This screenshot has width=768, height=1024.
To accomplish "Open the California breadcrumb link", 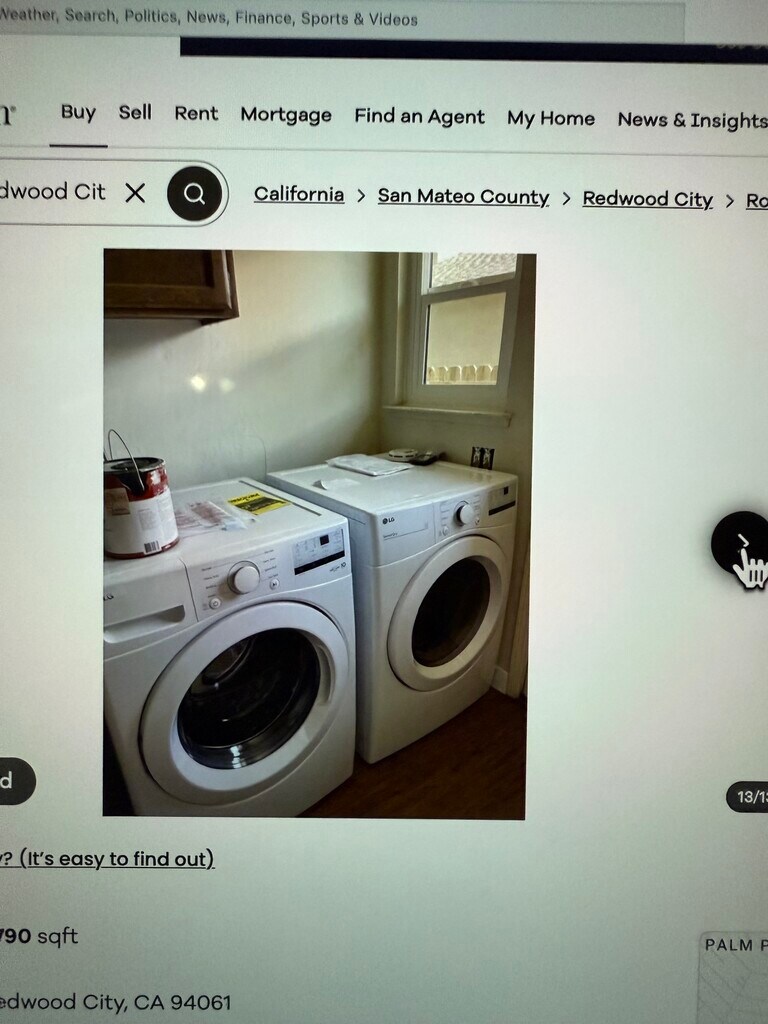I will [x=299, y=195].
